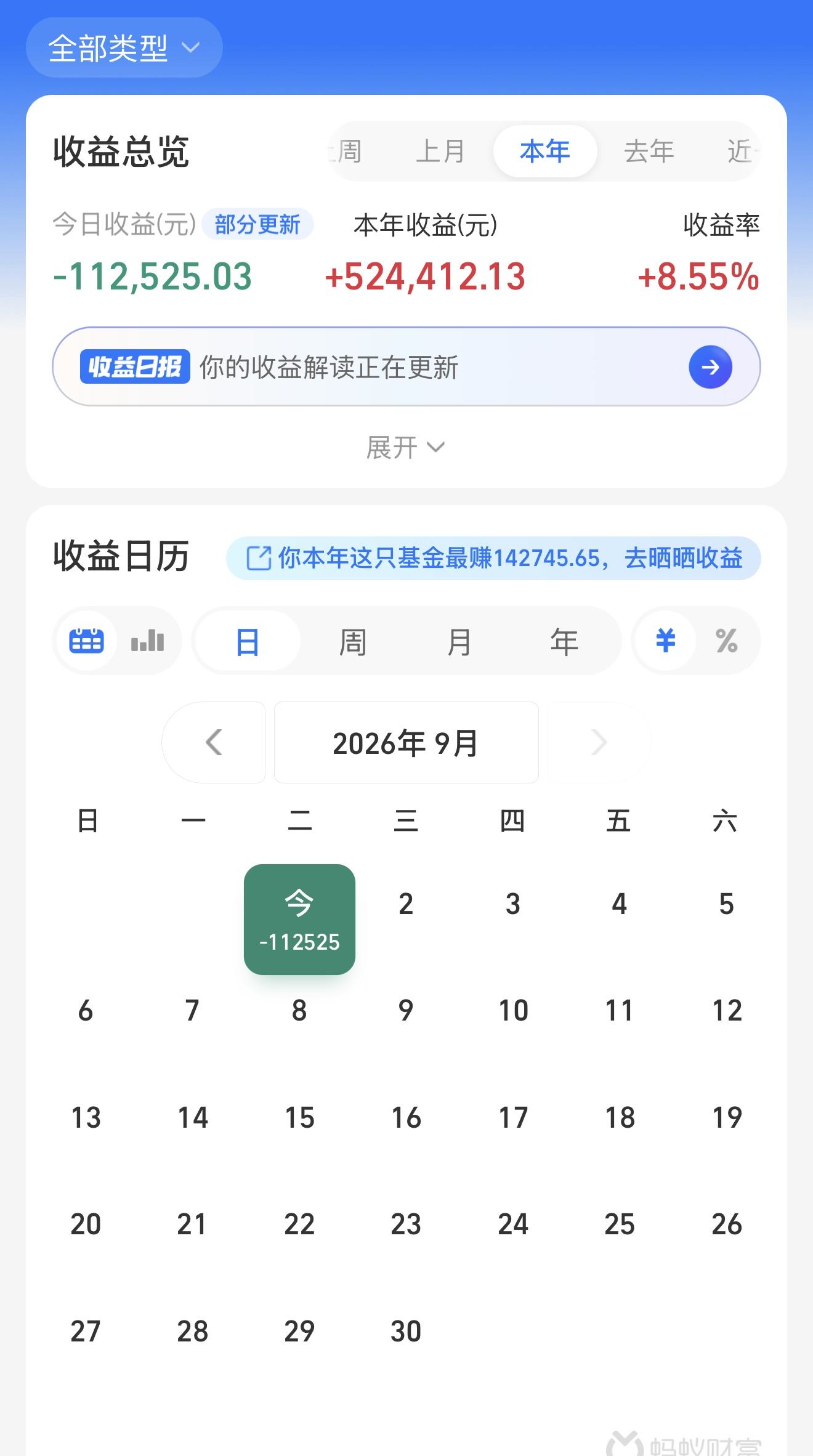
Task: Switch to the 上月 period tab
Action: click(440, 151)
